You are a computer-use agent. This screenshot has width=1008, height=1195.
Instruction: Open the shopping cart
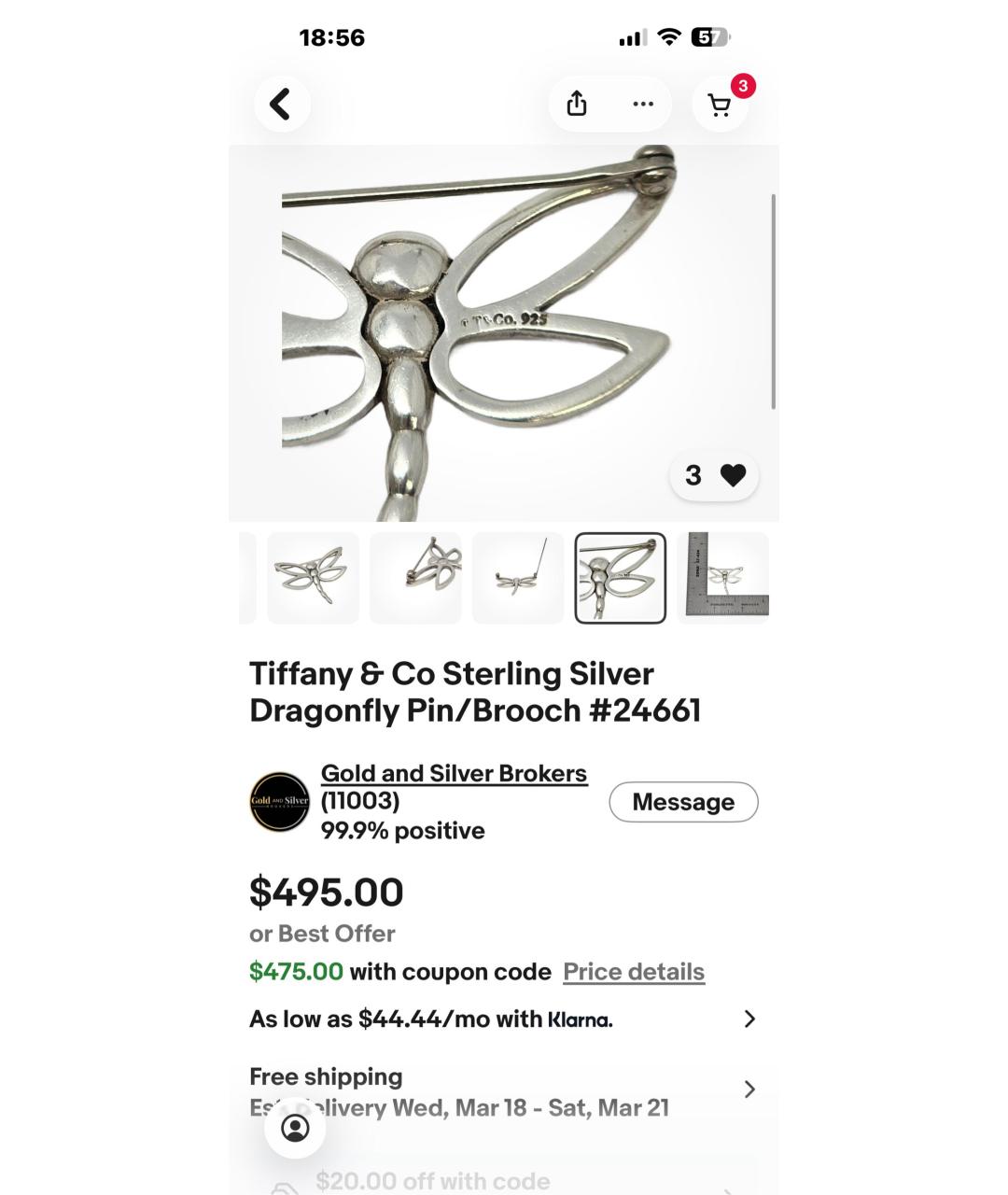pos(720,105)
